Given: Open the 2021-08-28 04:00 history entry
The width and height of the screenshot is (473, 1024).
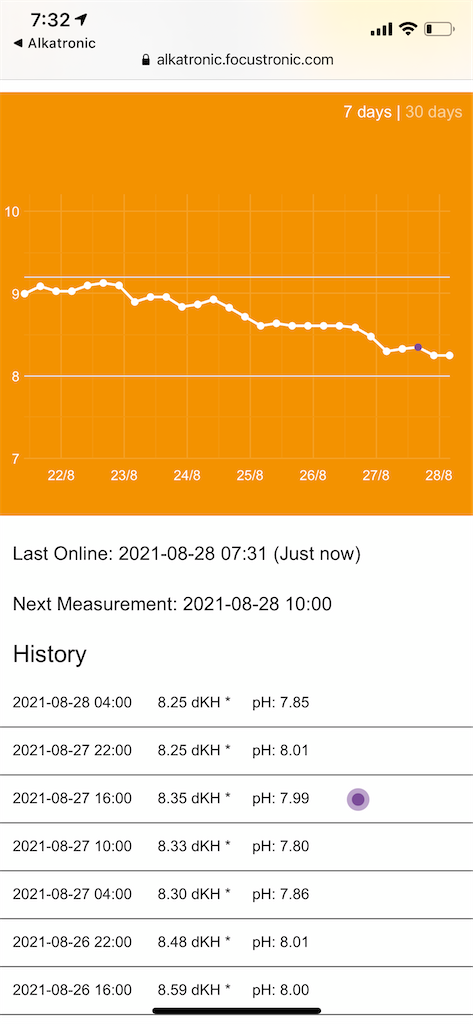Looking at the screenshot, I should (236, 703).
